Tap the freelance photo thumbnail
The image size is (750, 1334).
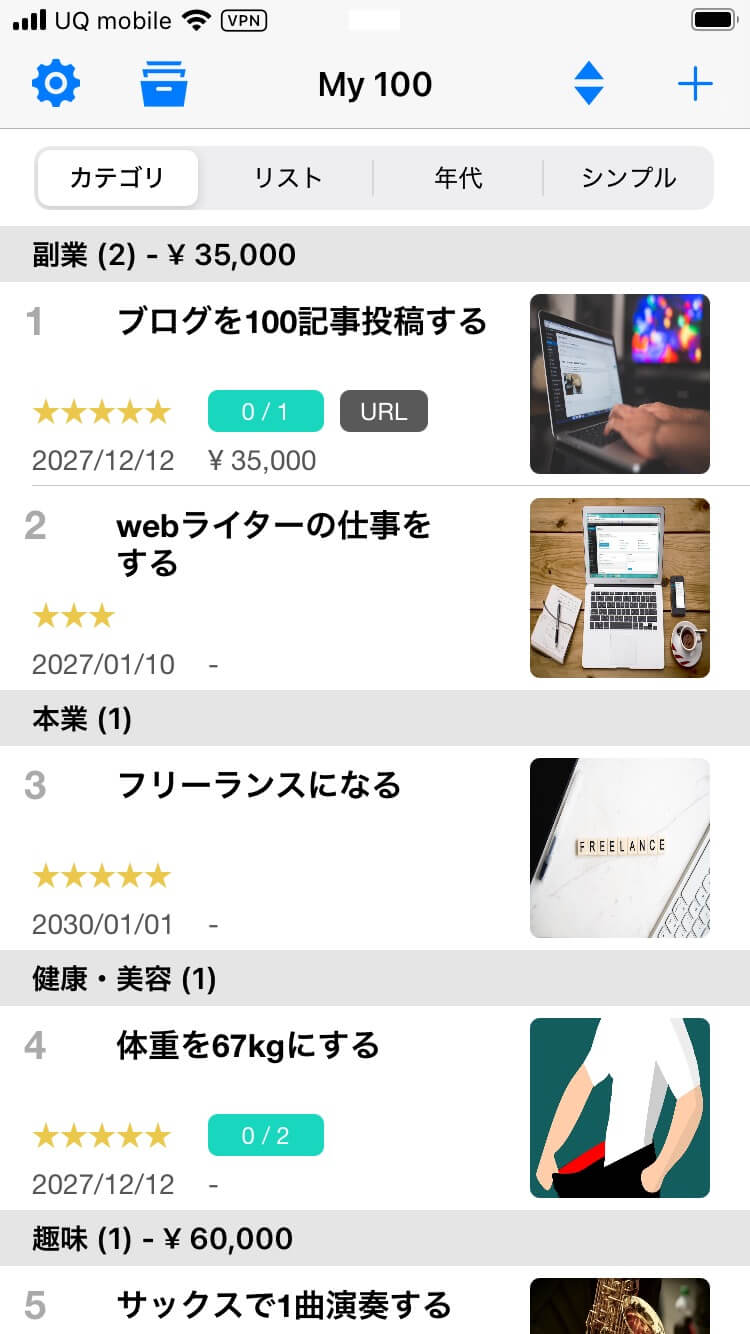620,848
